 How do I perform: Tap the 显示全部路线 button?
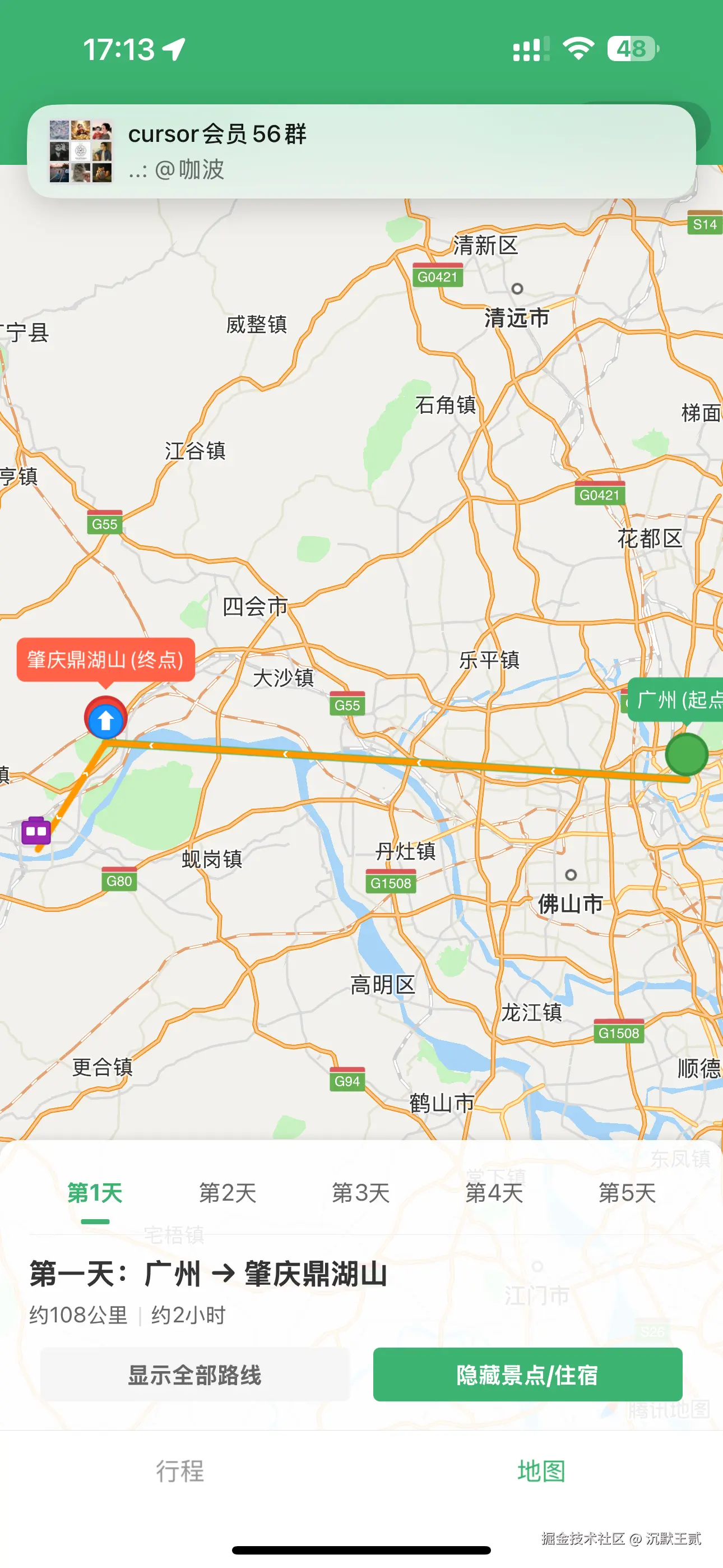pyautogui.click(x=194, y=1375)
